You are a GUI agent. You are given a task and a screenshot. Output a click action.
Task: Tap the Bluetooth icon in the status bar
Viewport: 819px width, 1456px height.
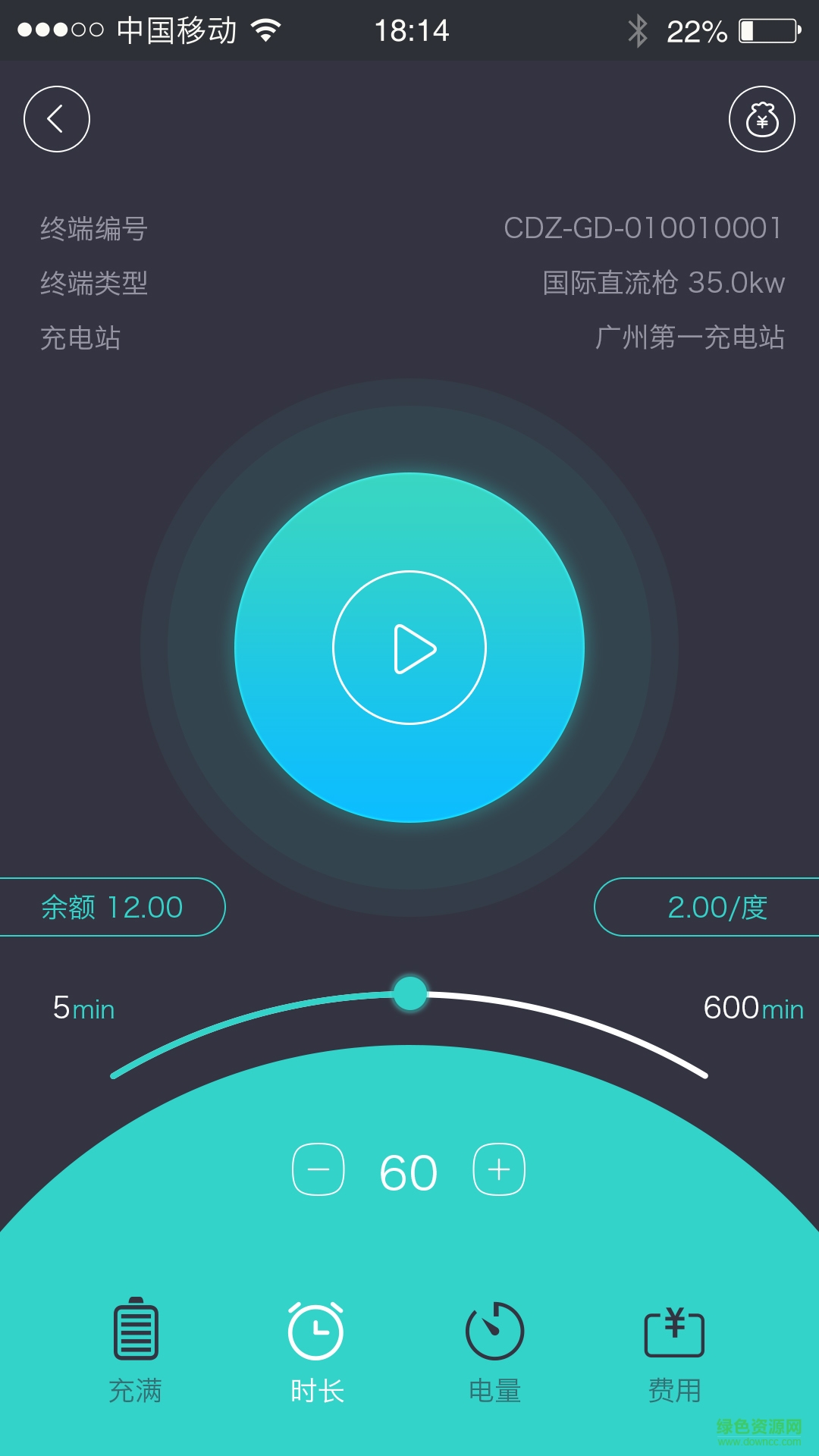pyautogui.click(x=637, y=29)
